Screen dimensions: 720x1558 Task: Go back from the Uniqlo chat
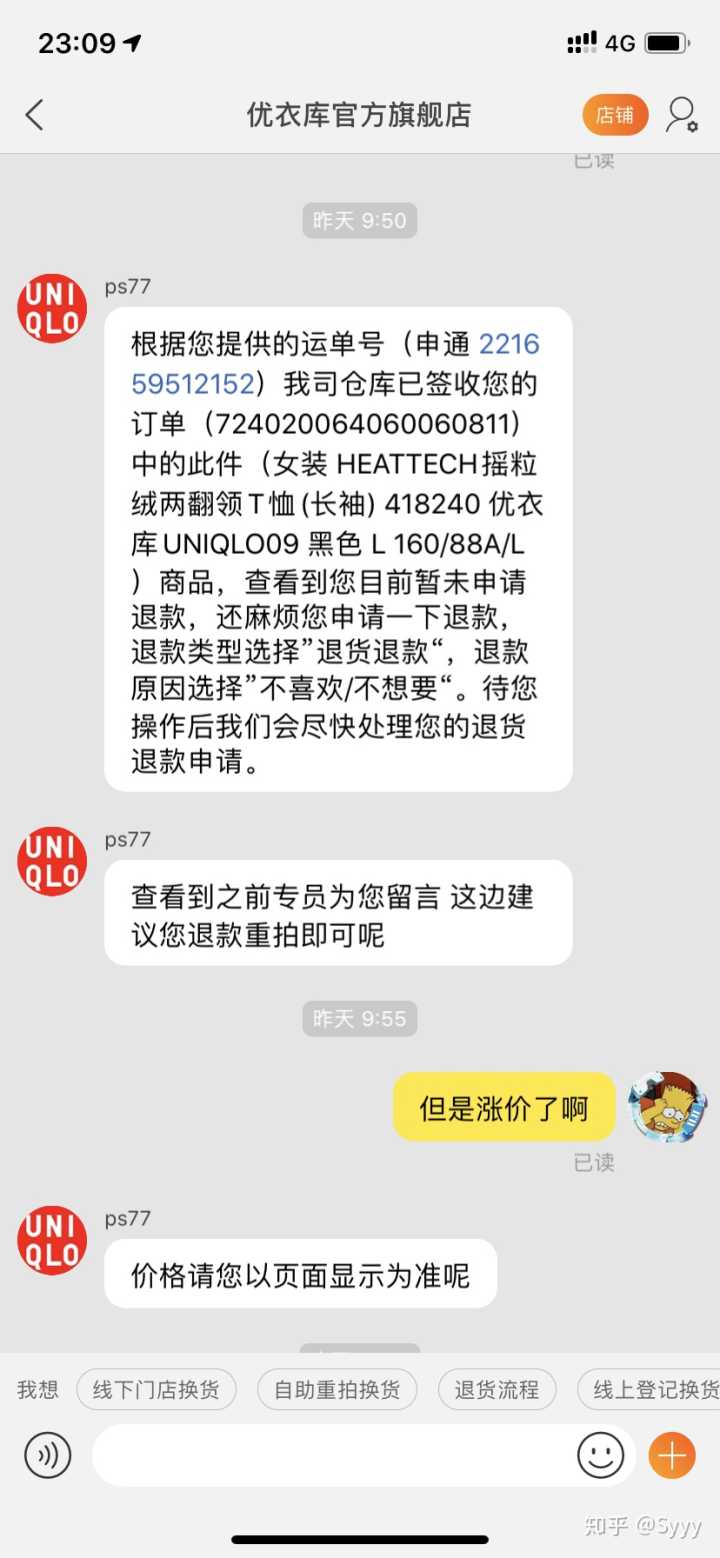point(35,115)
